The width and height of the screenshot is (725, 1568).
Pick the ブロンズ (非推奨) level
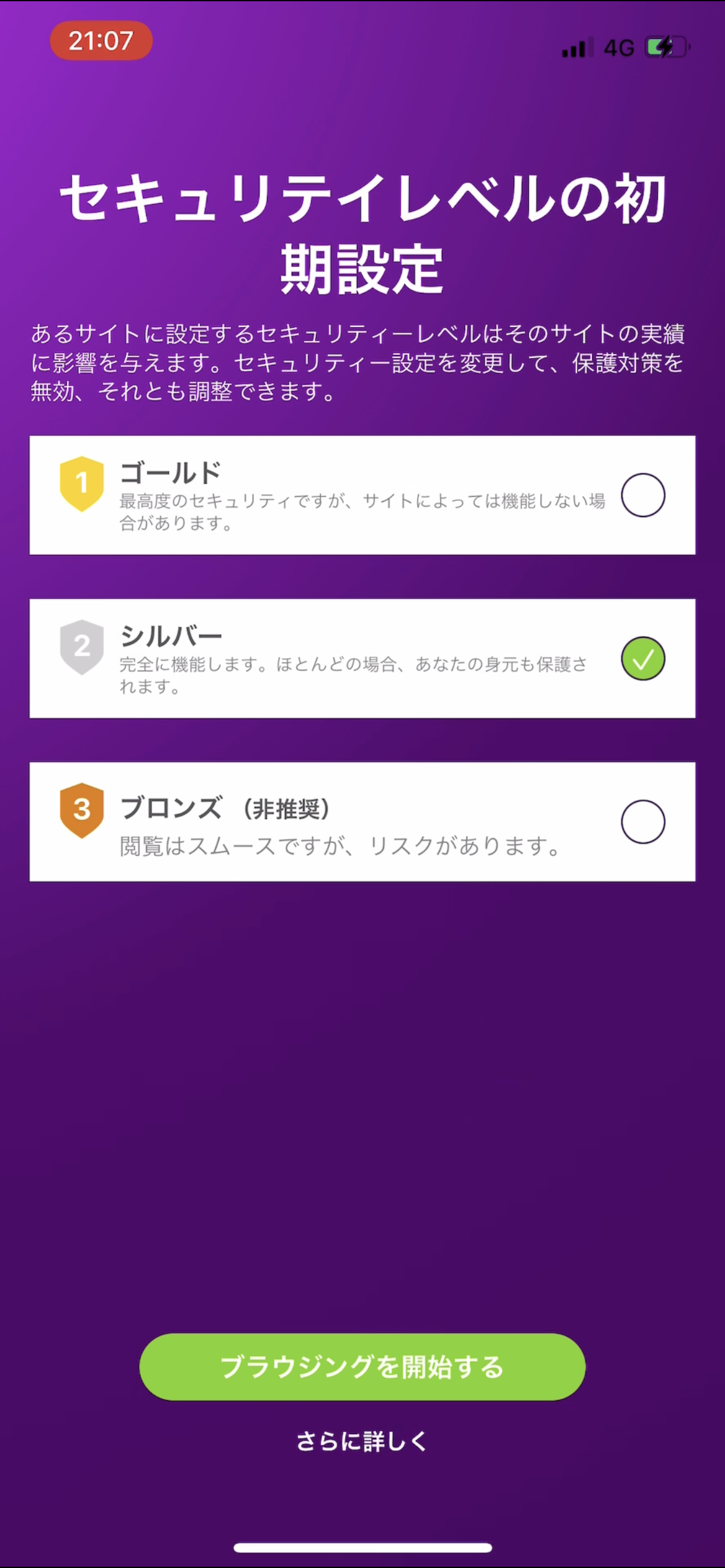pyautogui.click(x=362, y=822)
